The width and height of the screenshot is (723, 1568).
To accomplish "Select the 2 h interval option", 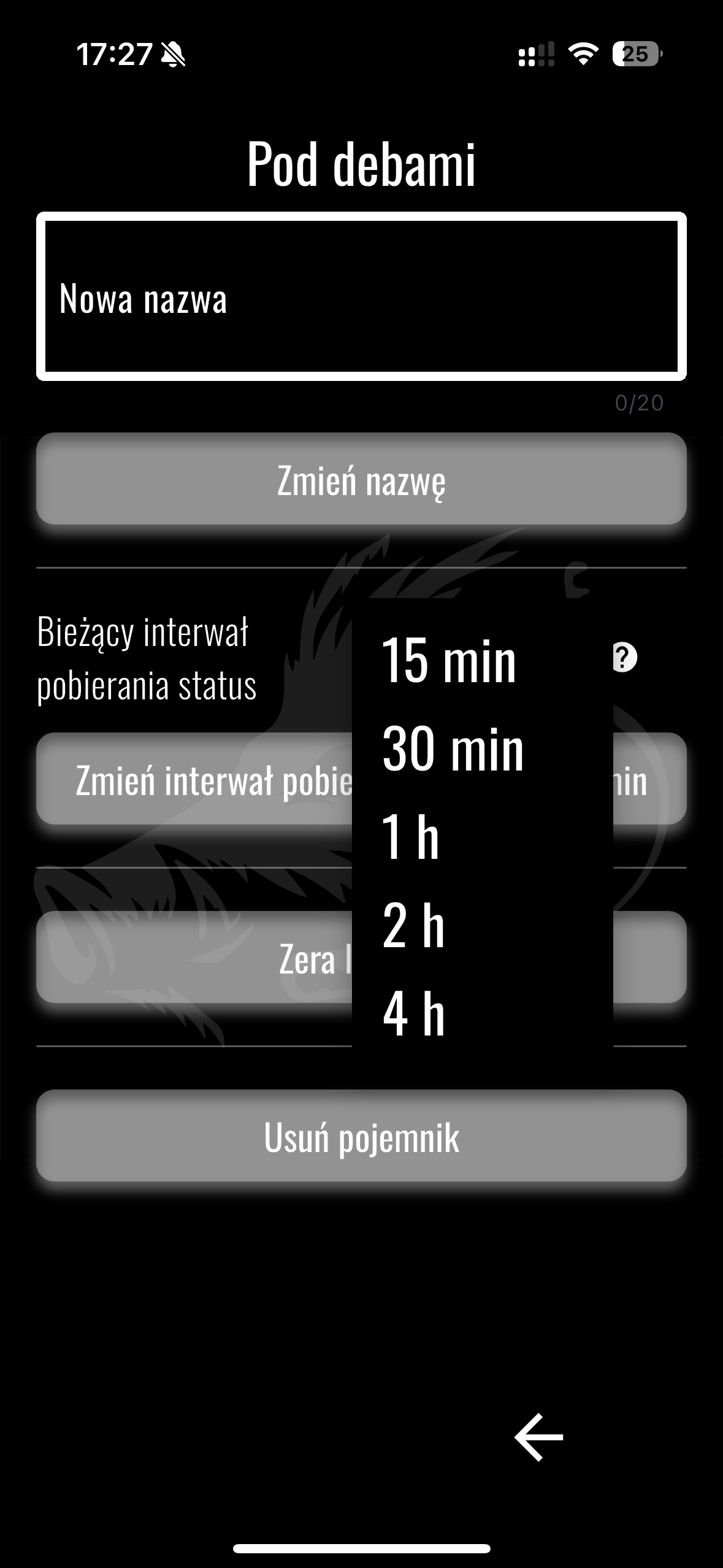I will pyautogui.click(x=413, y=925).
